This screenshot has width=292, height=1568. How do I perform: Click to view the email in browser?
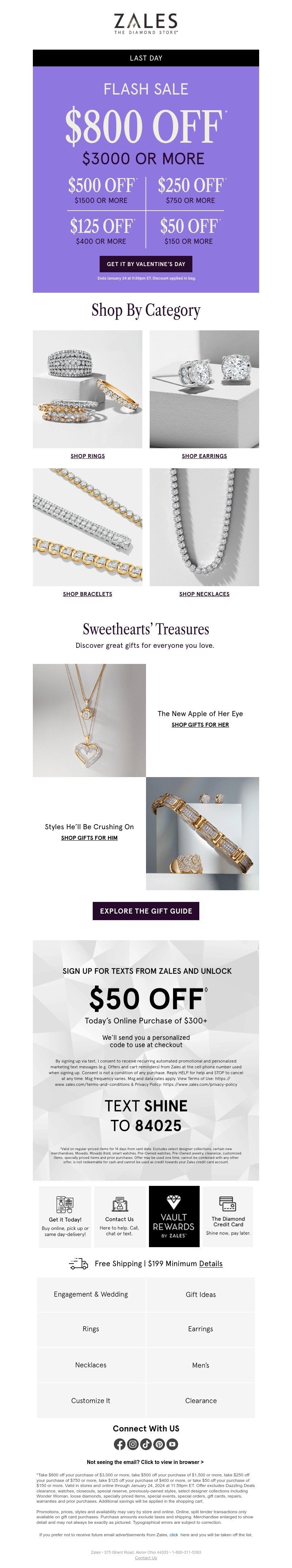click(x=145, y=1462)
